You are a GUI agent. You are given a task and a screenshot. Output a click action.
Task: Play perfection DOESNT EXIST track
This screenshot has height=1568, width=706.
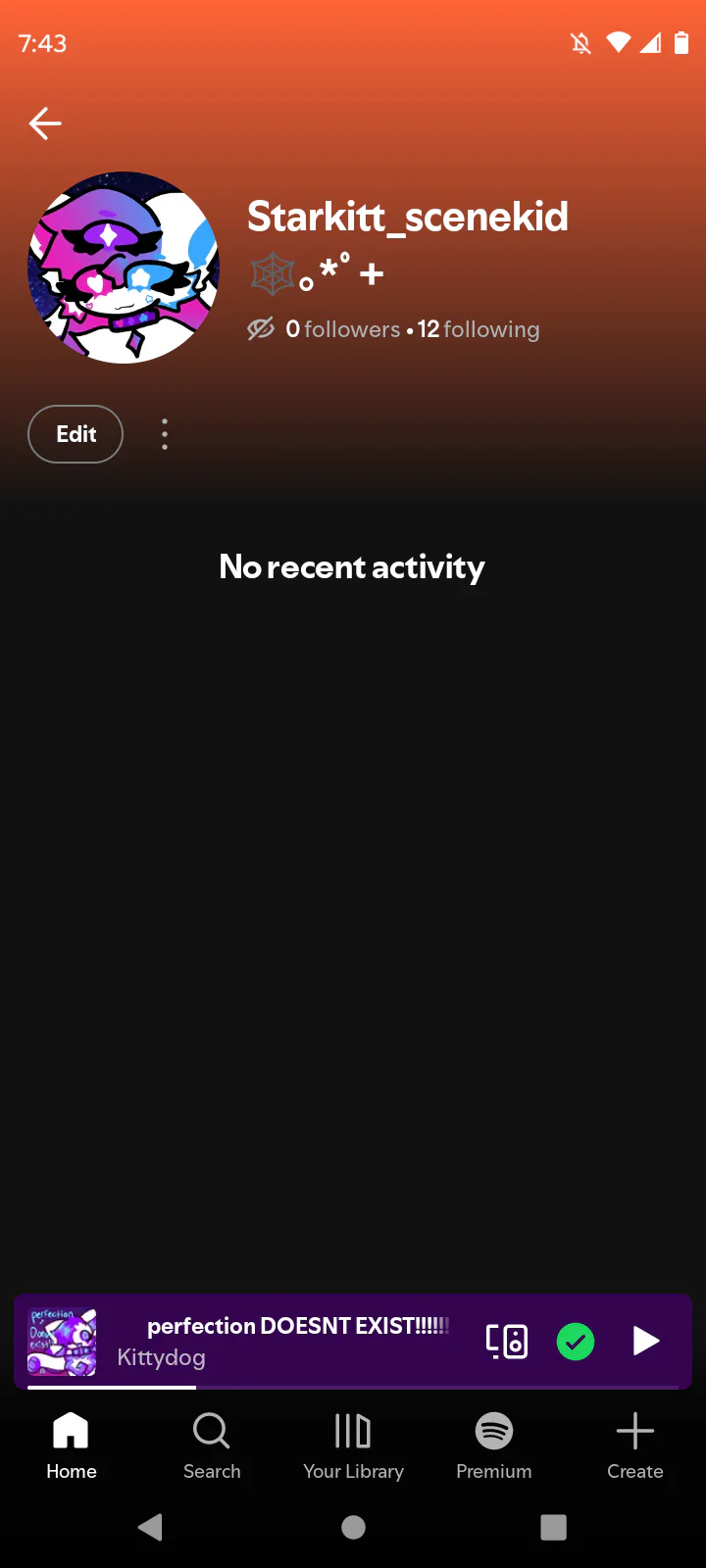pos(645,1341)
